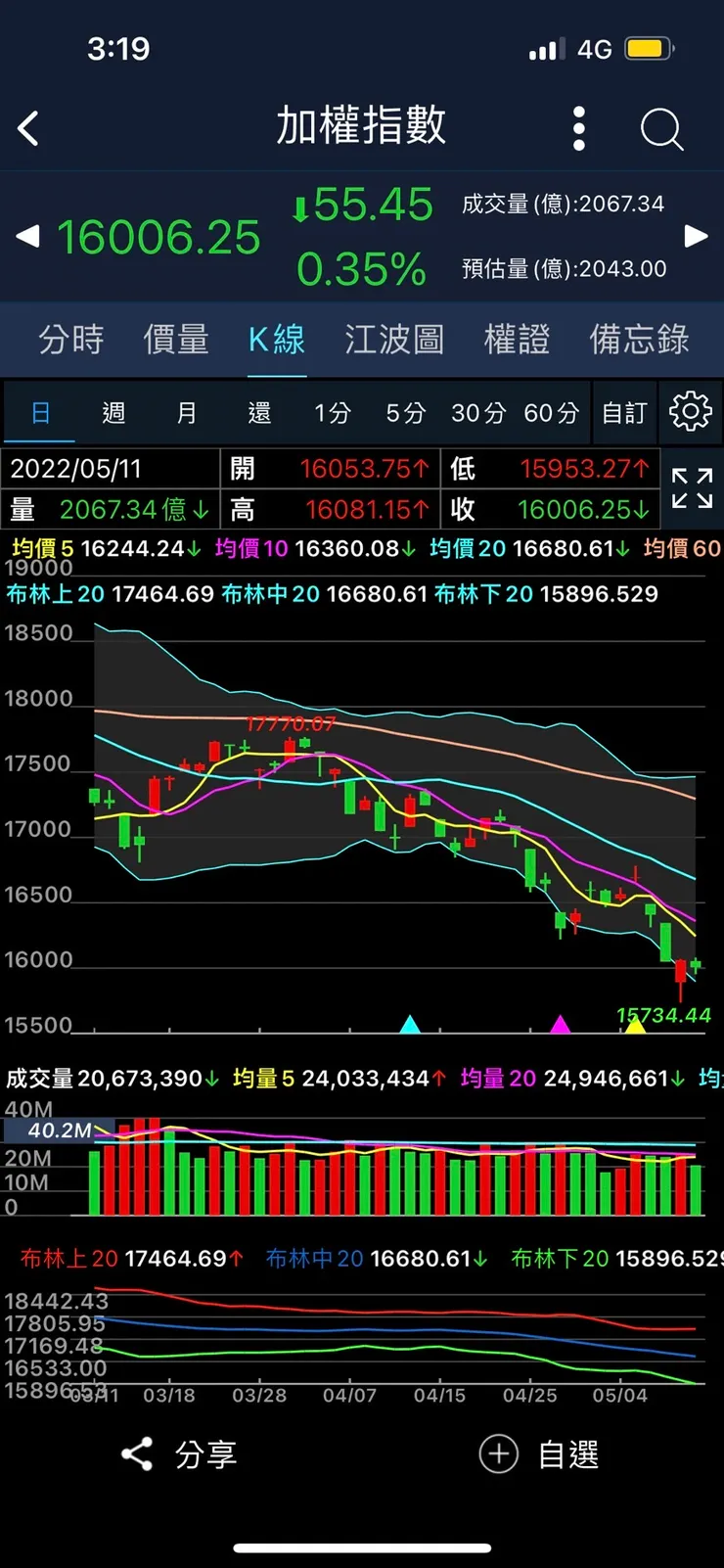Go back using the top-left arrow
The image size is (724, 1568).
(29, 128)
